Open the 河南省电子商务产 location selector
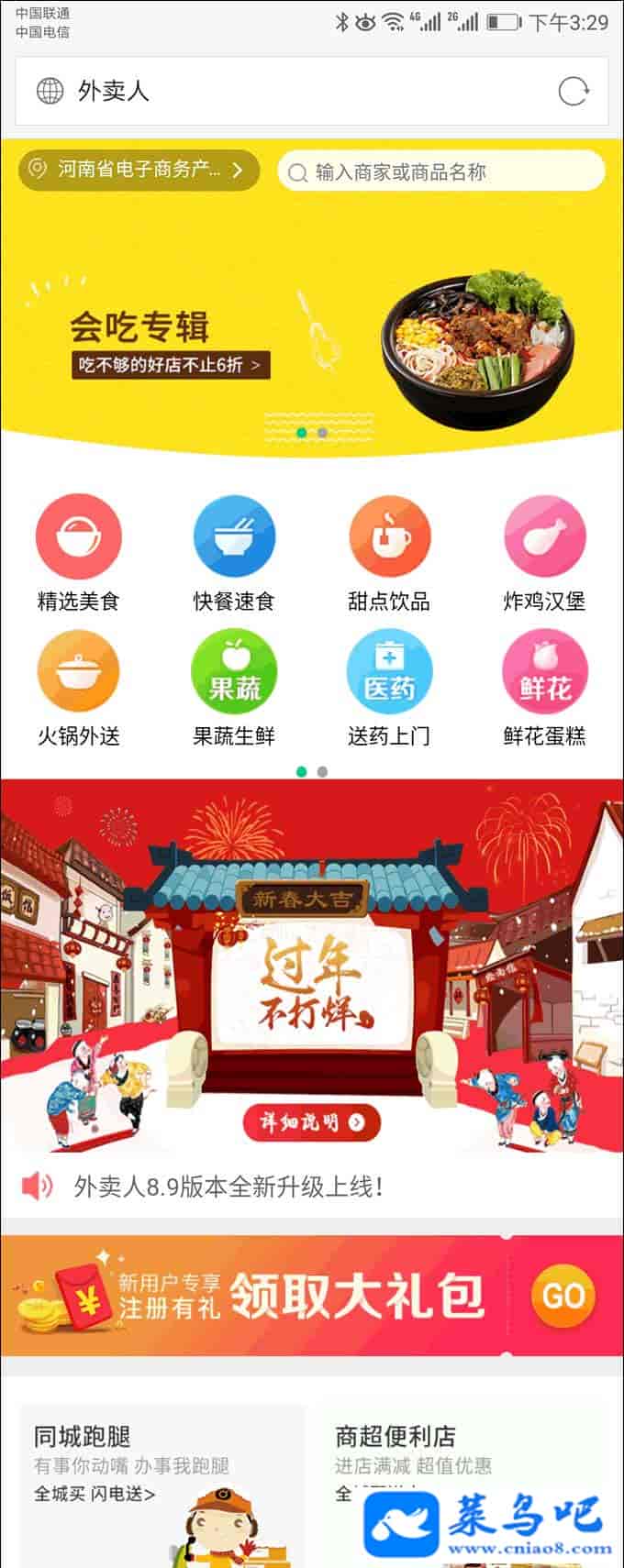This screenshot has height=1568, width=624. [x=139, y=170]
